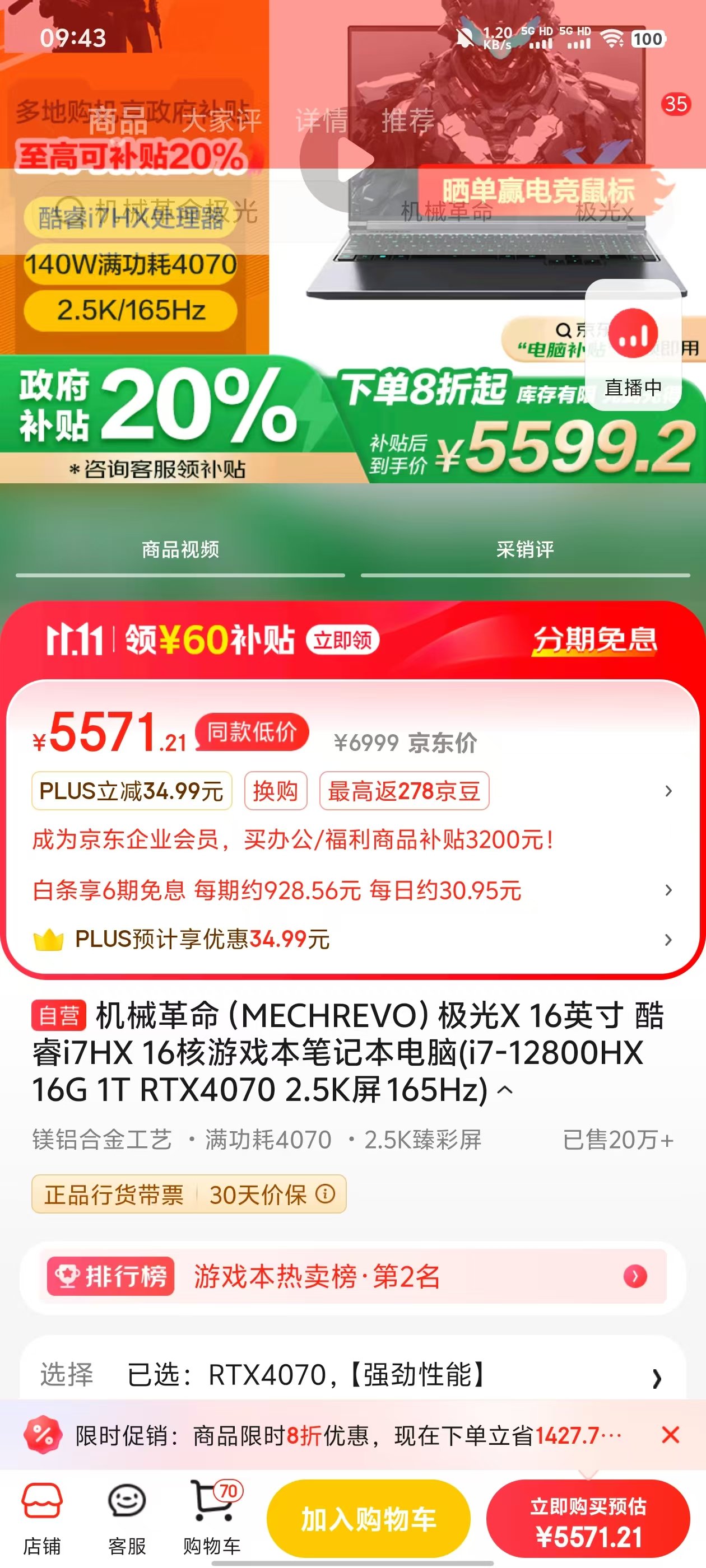Switch to the 大家评 tab
The image size is (706, 1568).
(222, 120)
